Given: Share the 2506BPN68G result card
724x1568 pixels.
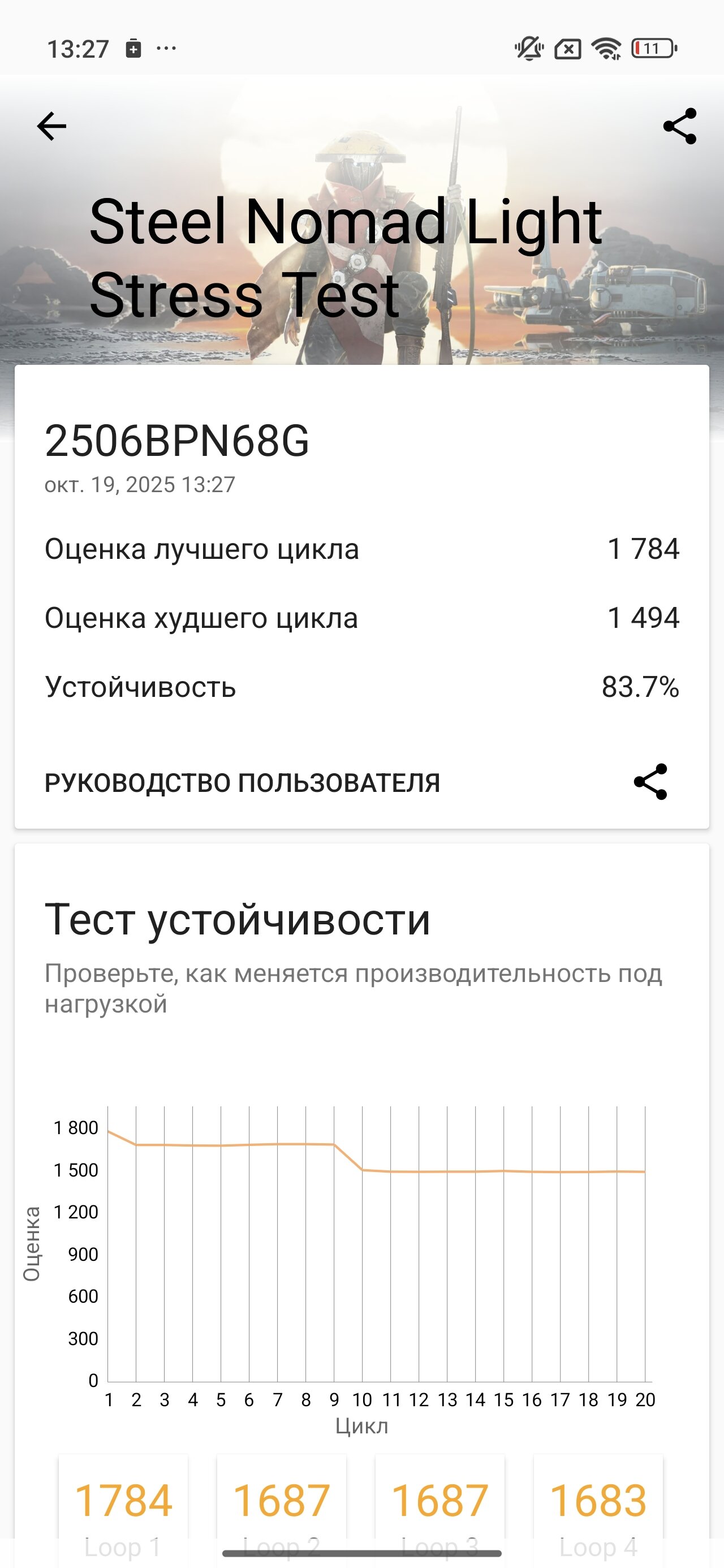Looking at the screenshot, I should click(650, 782).
